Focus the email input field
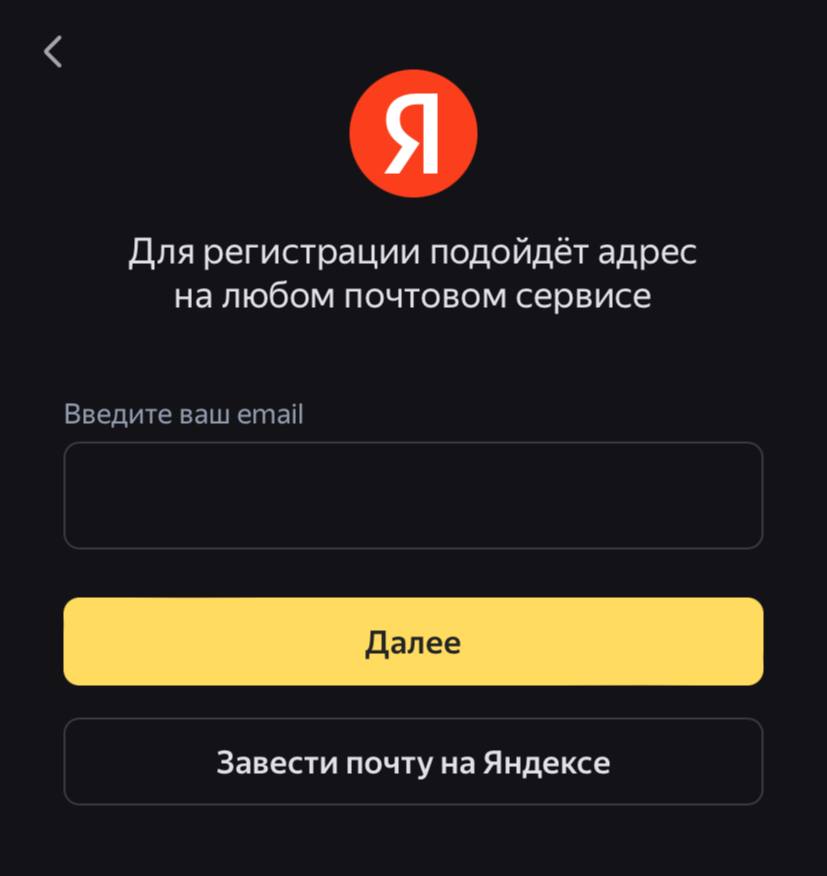 tap(413, 496)
